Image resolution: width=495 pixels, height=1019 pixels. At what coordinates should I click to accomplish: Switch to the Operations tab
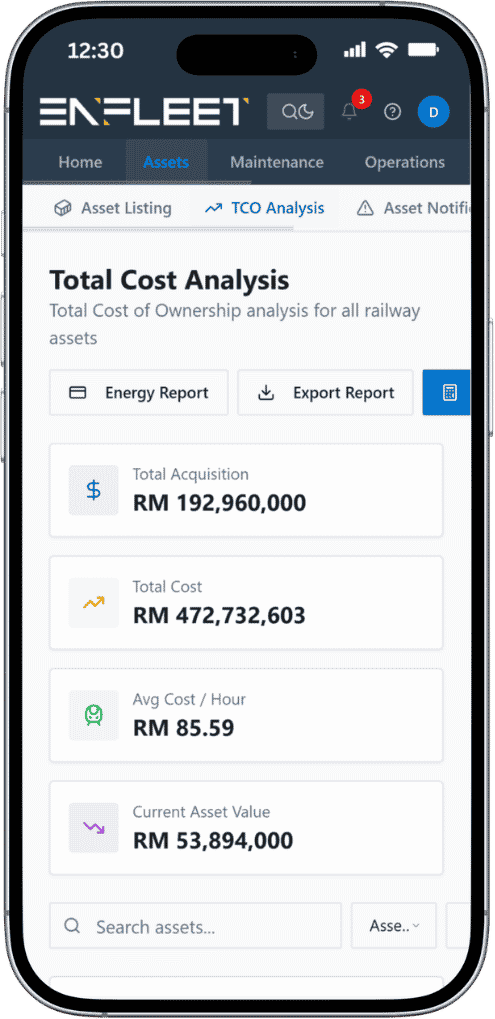pyautogui.click(x=405, y=162)
